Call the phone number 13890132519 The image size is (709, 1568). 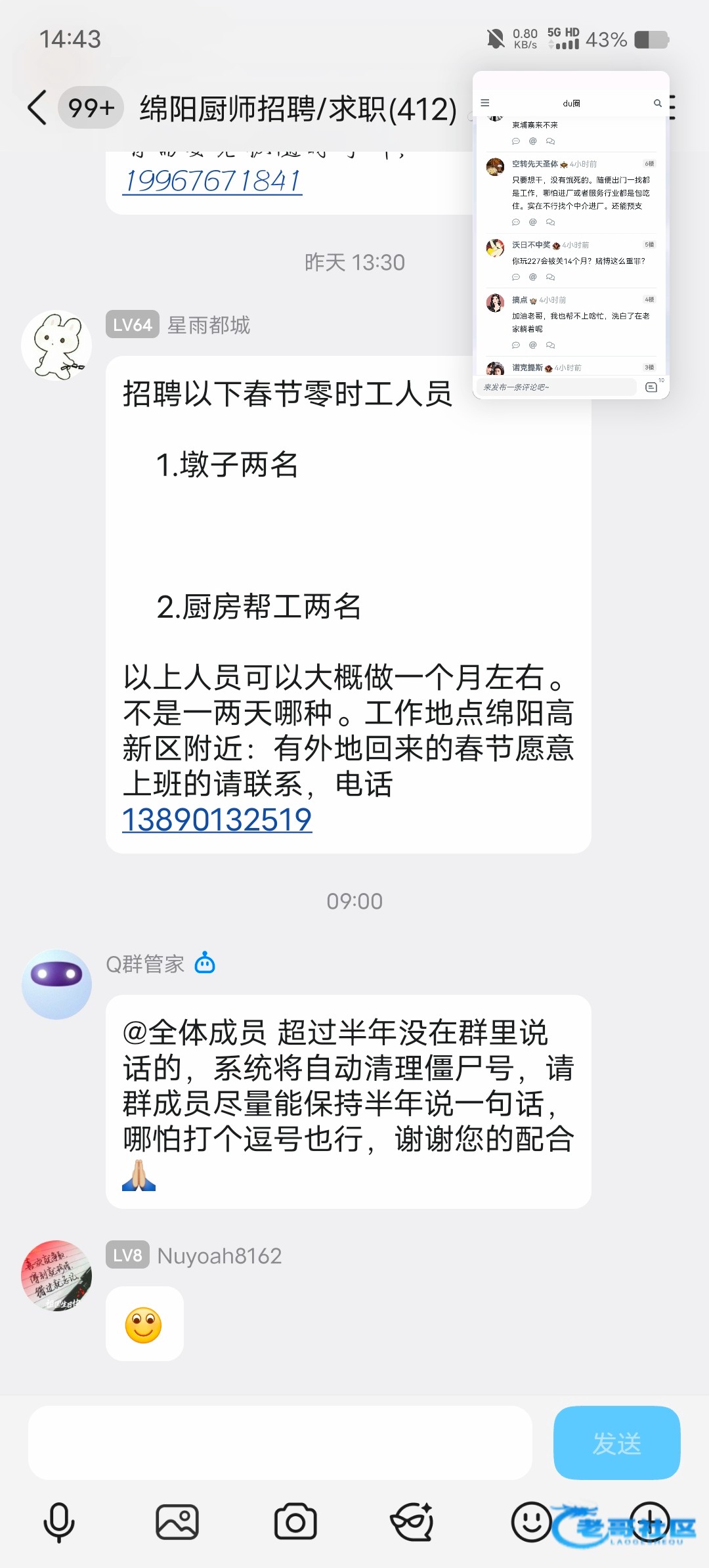point(217,819)
